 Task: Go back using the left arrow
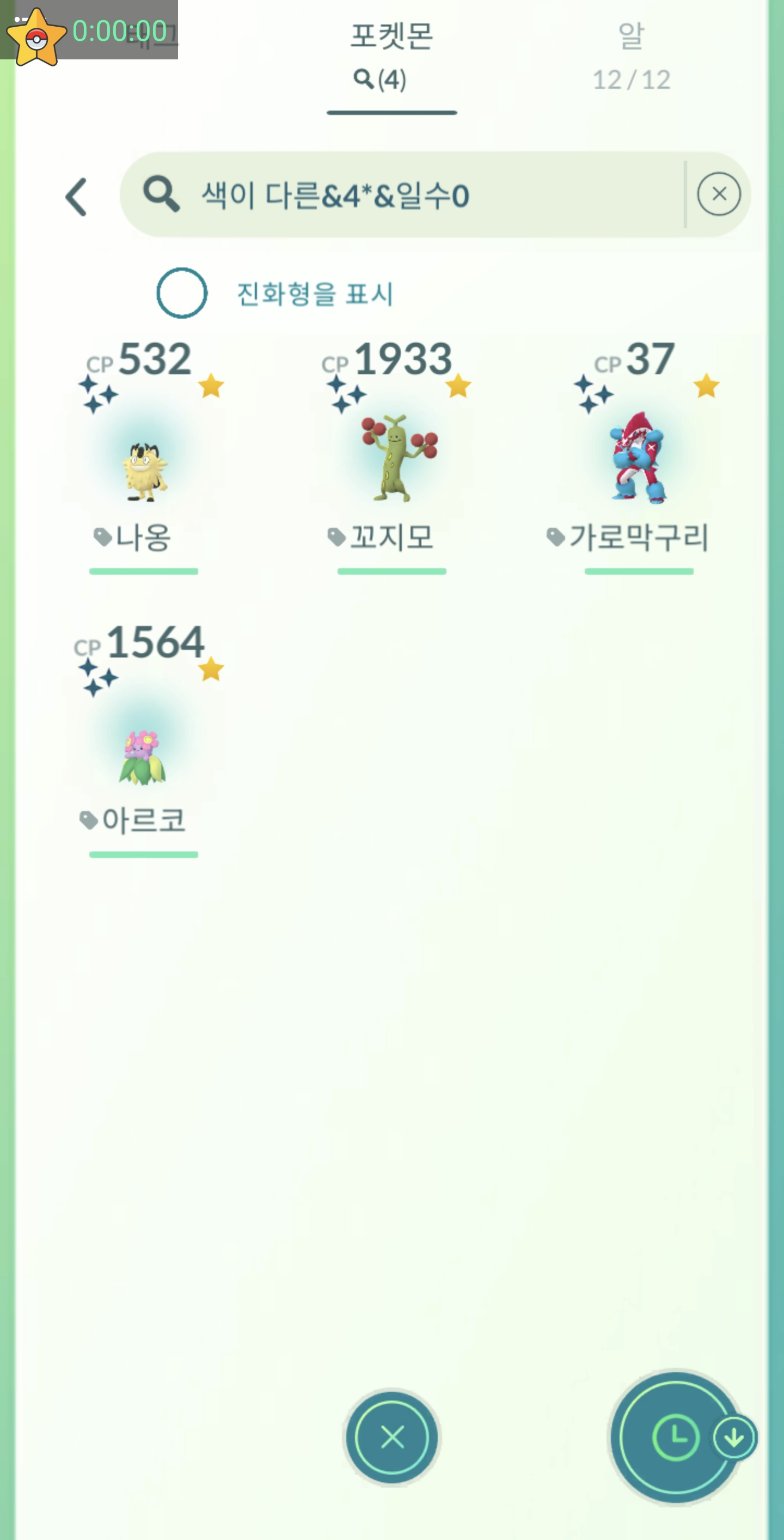[x=76, y=196]
